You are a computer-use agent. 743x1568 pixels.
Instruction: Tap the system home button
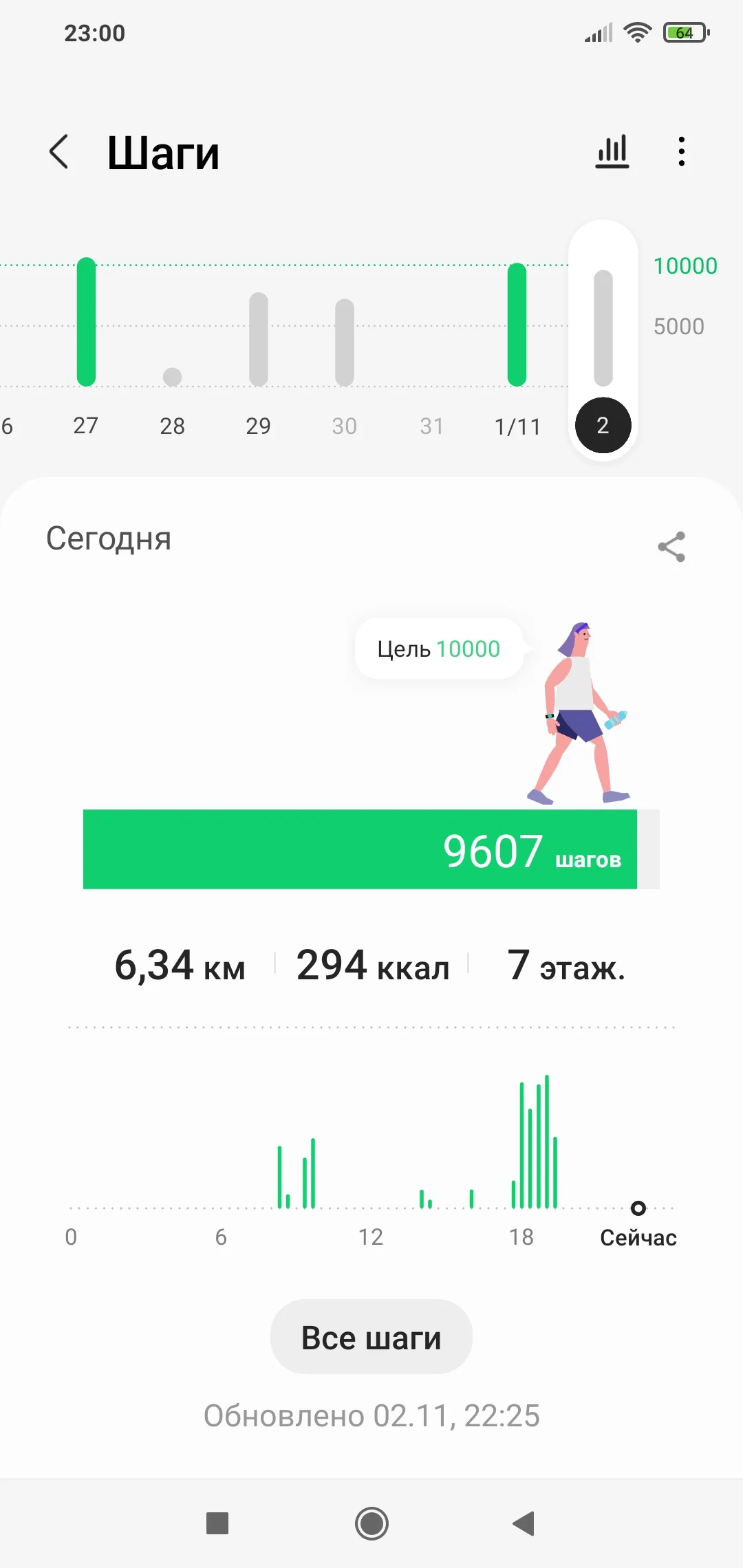click(371, 1523)
